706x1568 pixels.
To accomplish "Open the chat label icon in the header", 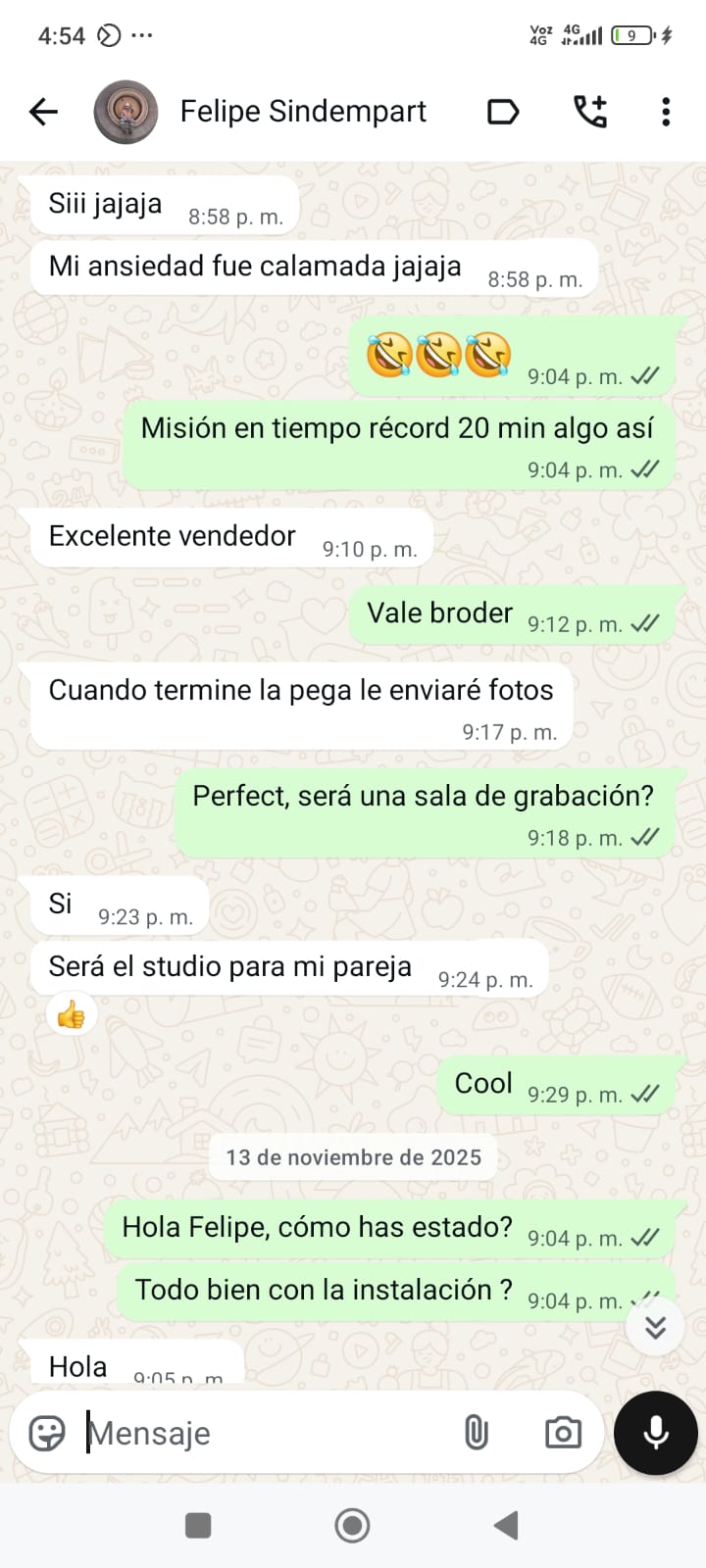I will pos(503,112).
